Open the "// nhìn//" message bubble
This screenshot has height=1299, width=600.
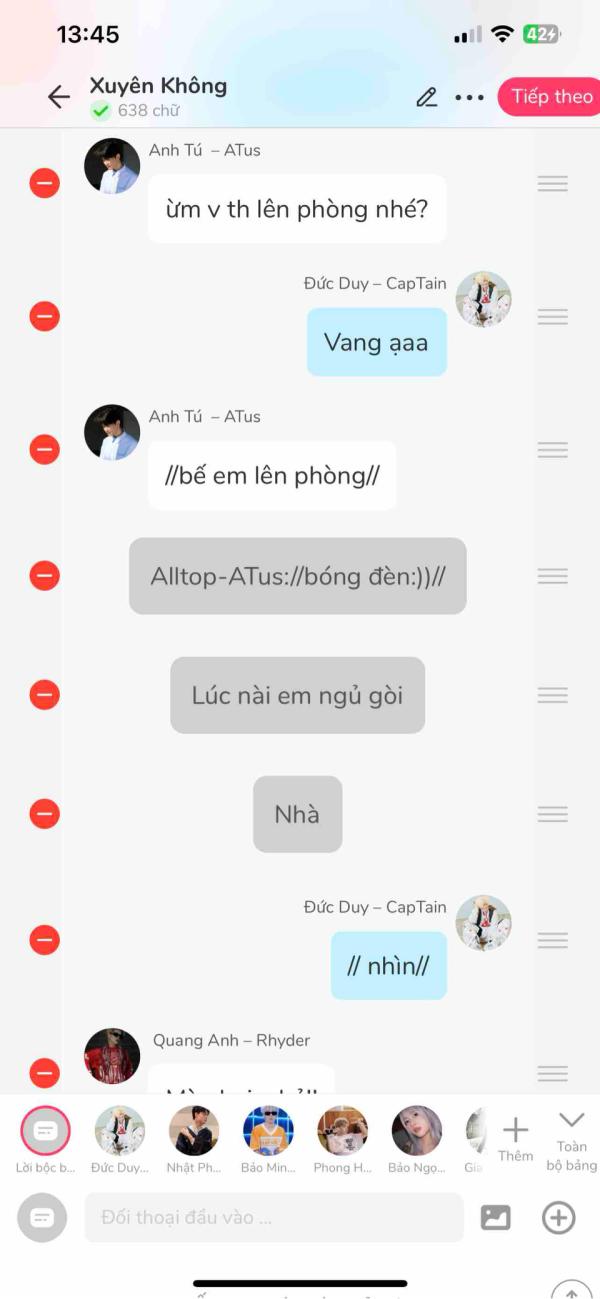[388, 965]
